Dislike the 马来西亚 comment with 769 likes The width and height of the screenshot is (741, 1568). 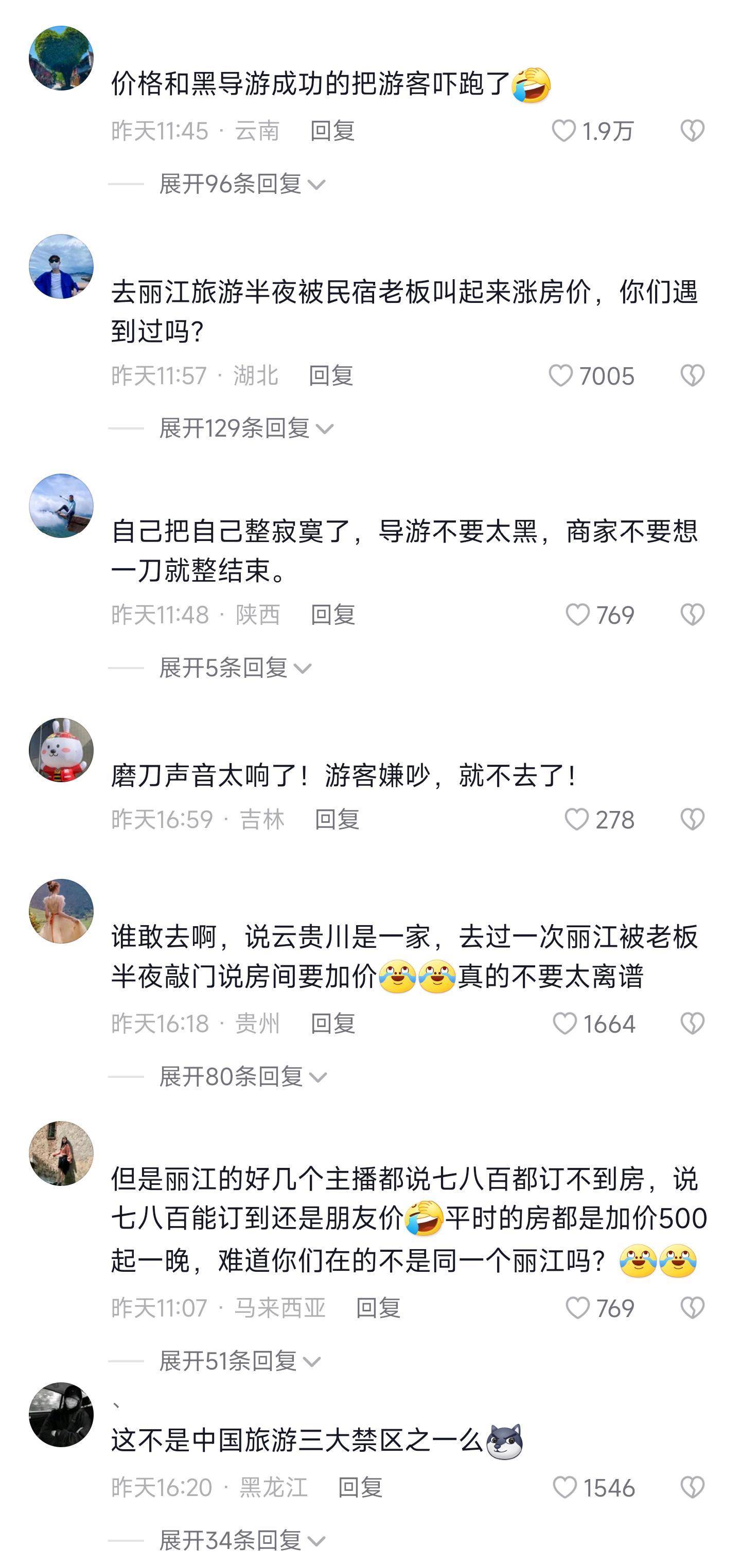(692, 1308)
